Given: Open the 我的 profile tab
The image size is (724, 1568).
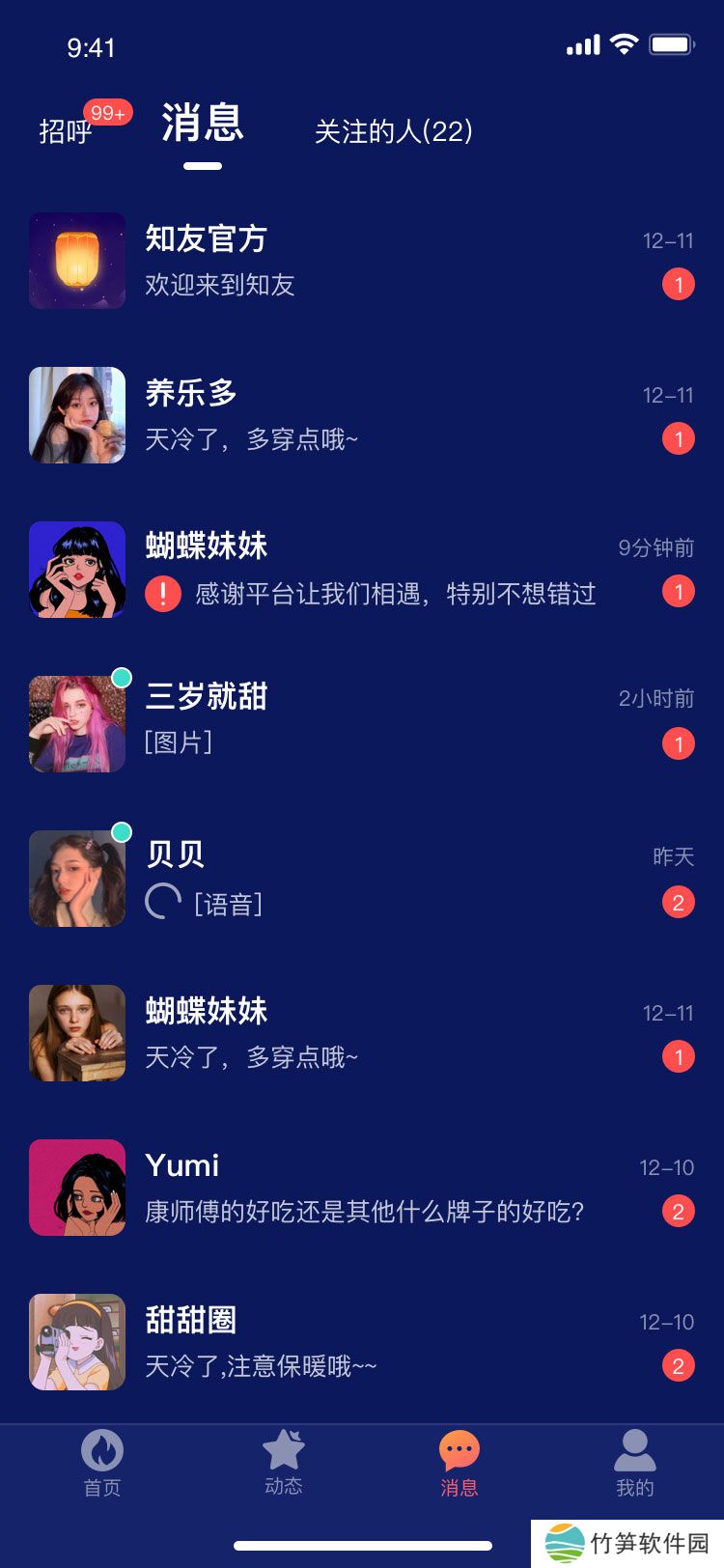Looking at the screenshot, I should point(635,1462).
